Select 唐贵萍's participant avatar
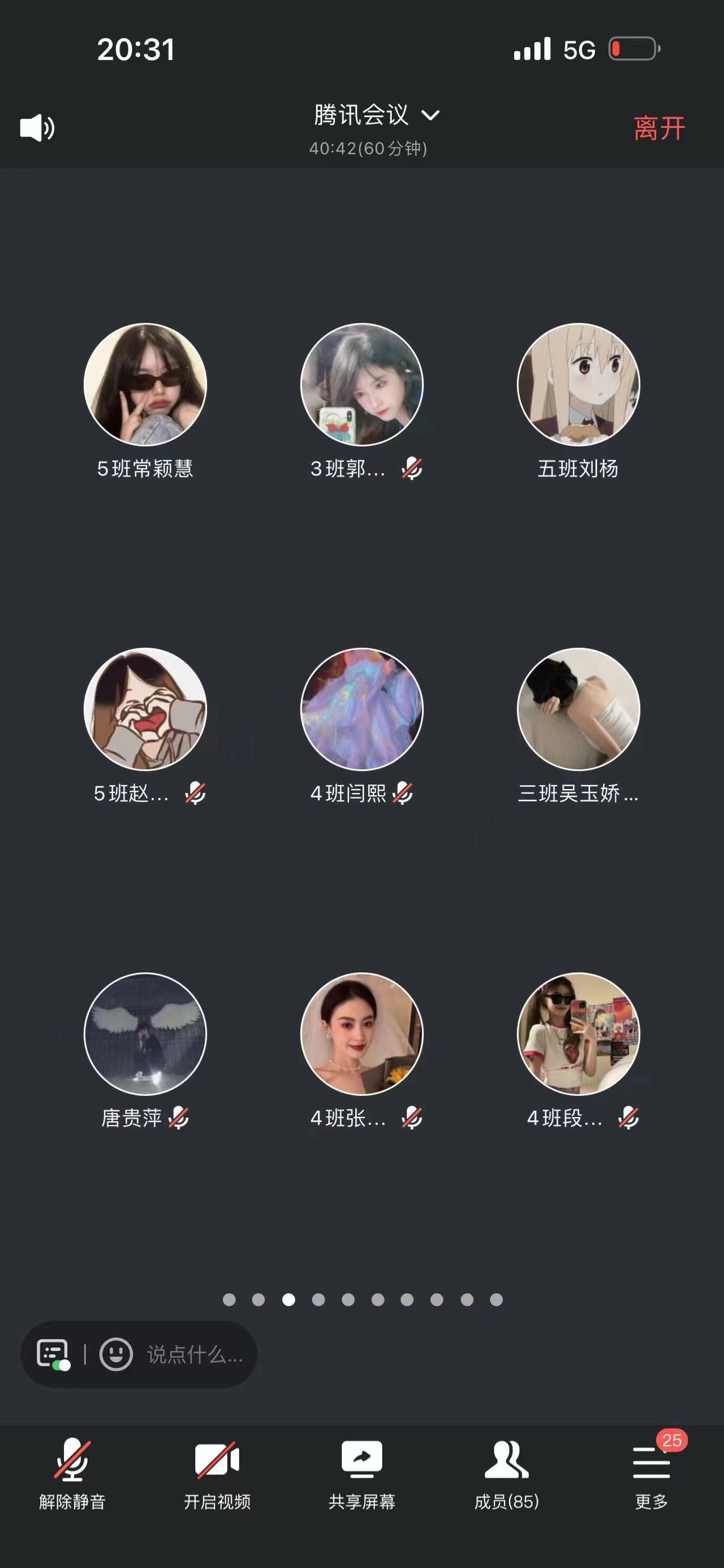This screenshot has height=1568, width=724. point(145,1033)
